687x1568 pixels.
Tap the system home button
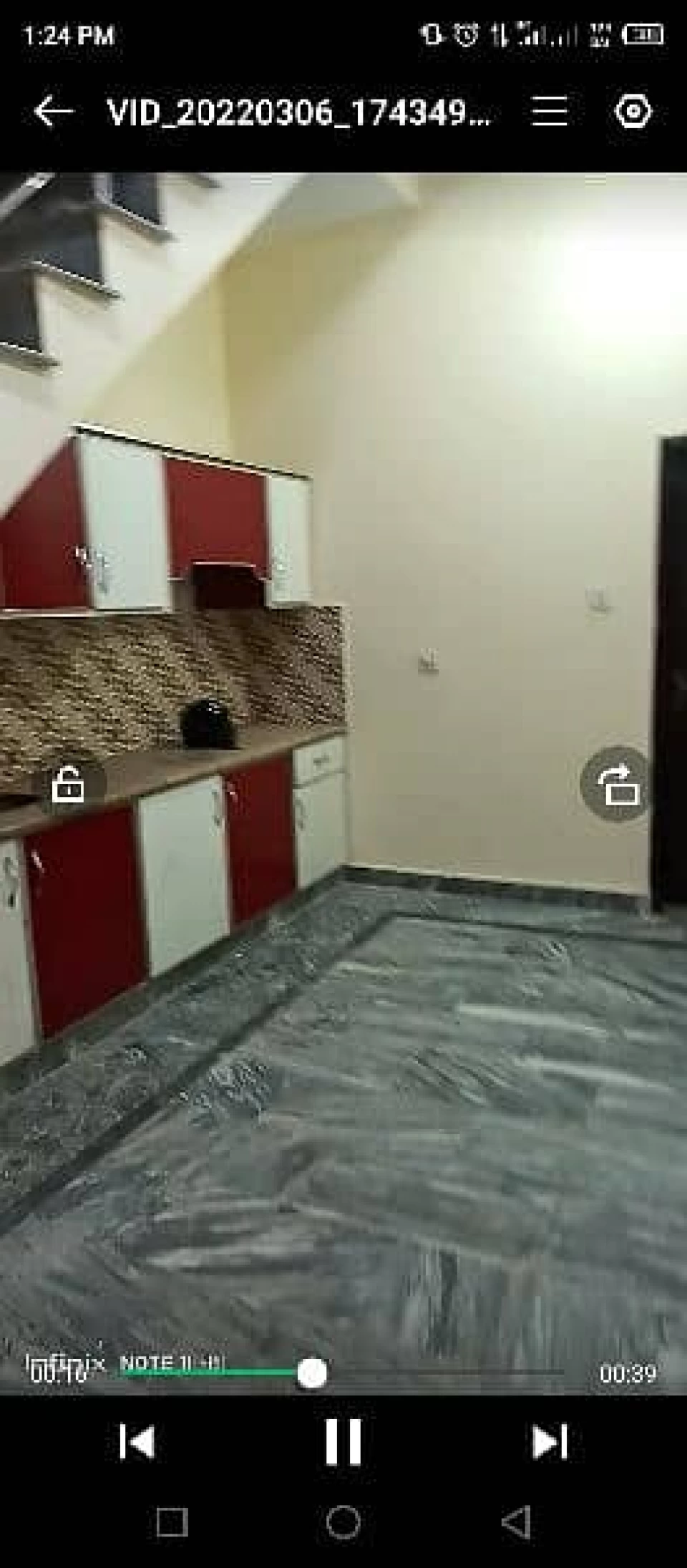coord(343,1522)
